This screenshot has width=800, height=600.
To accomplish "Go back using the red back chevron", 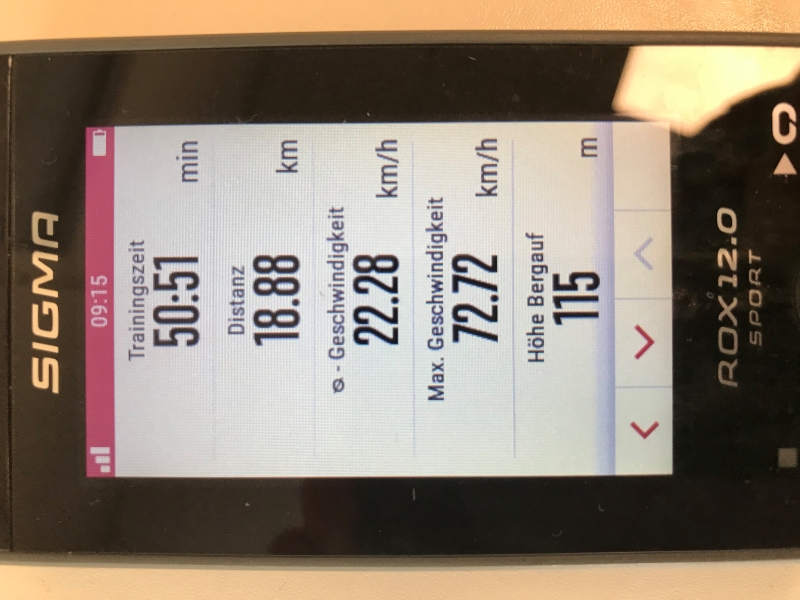I will click(x=646, y=430).
